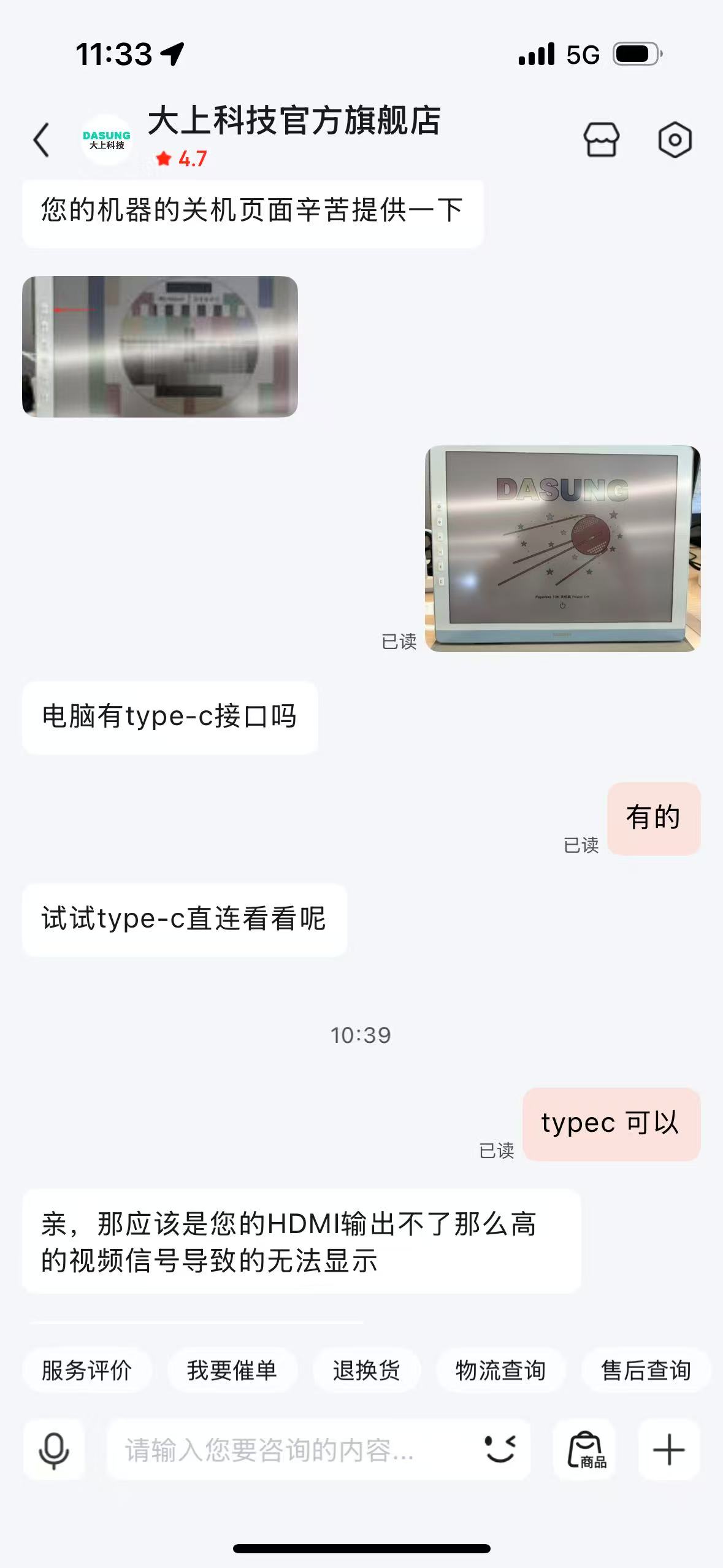This screenshot has height=1568, width=723.
Task: Open the settings gear icon
Action: [675, 140]
